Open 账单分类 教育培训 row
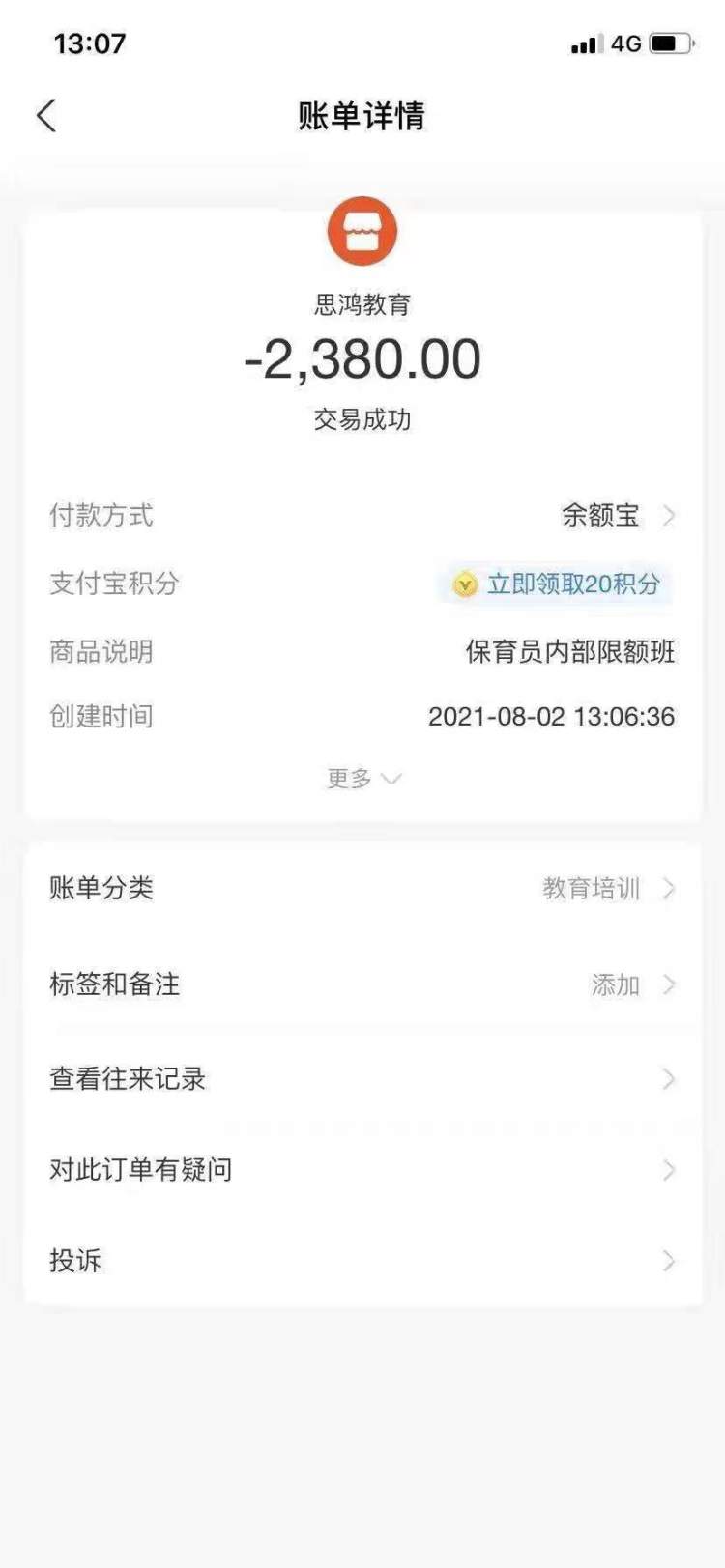The height and width of the screenshot is (1568, 725). point(362,889)
